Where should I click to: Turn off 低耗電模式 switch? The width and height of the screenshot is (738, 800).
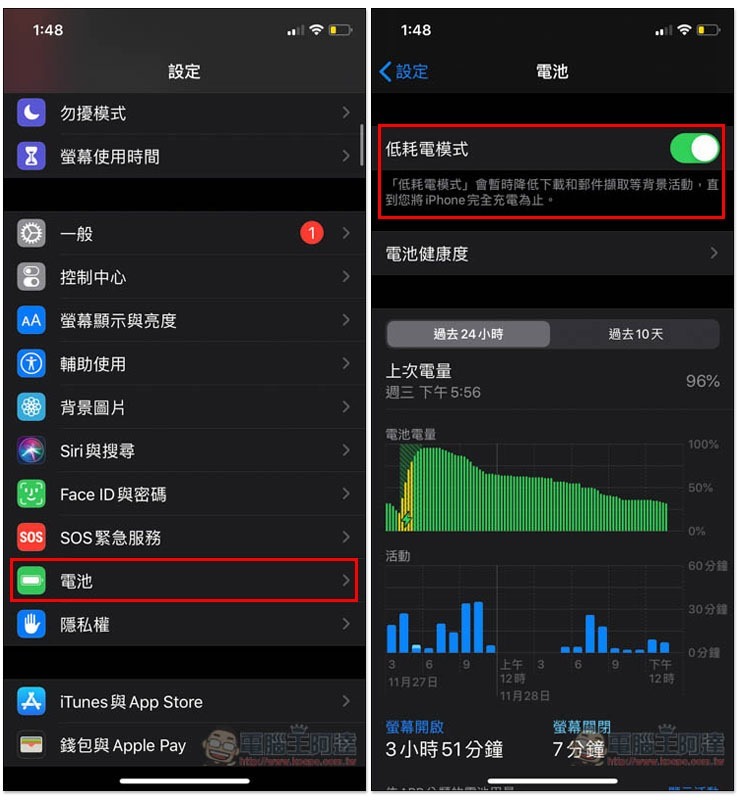pos(693,149)
